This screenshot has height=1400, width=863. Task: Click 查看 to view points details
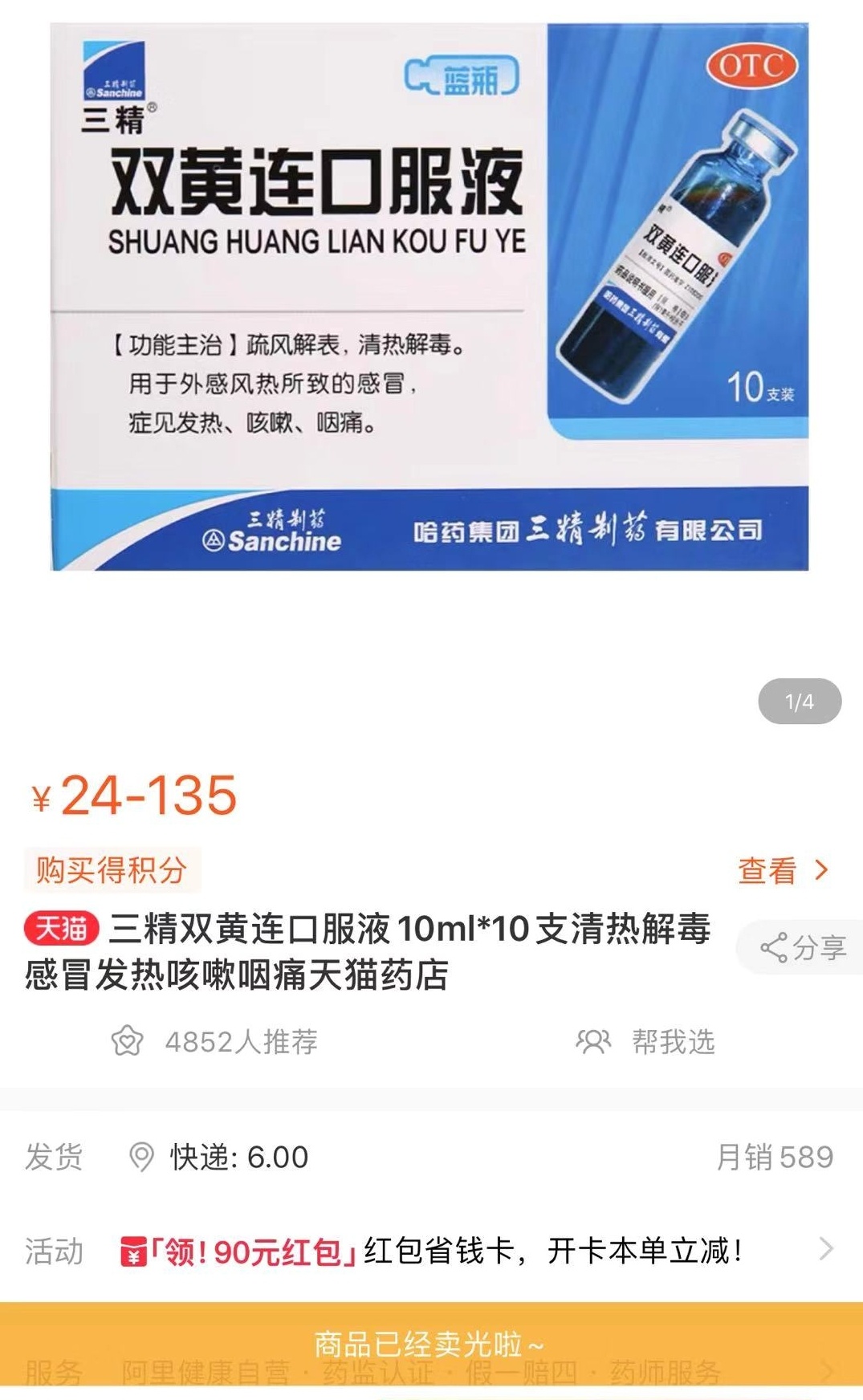pyautogui.click(x=767, y=871)
